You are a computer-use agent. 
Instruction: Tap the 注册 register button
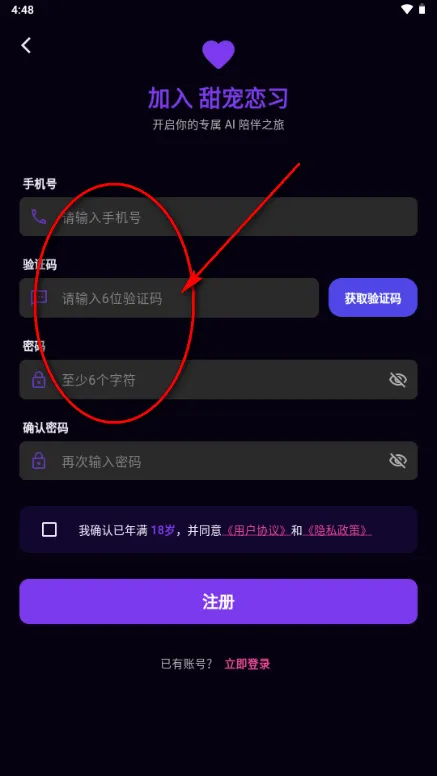(x=218, y=601)
